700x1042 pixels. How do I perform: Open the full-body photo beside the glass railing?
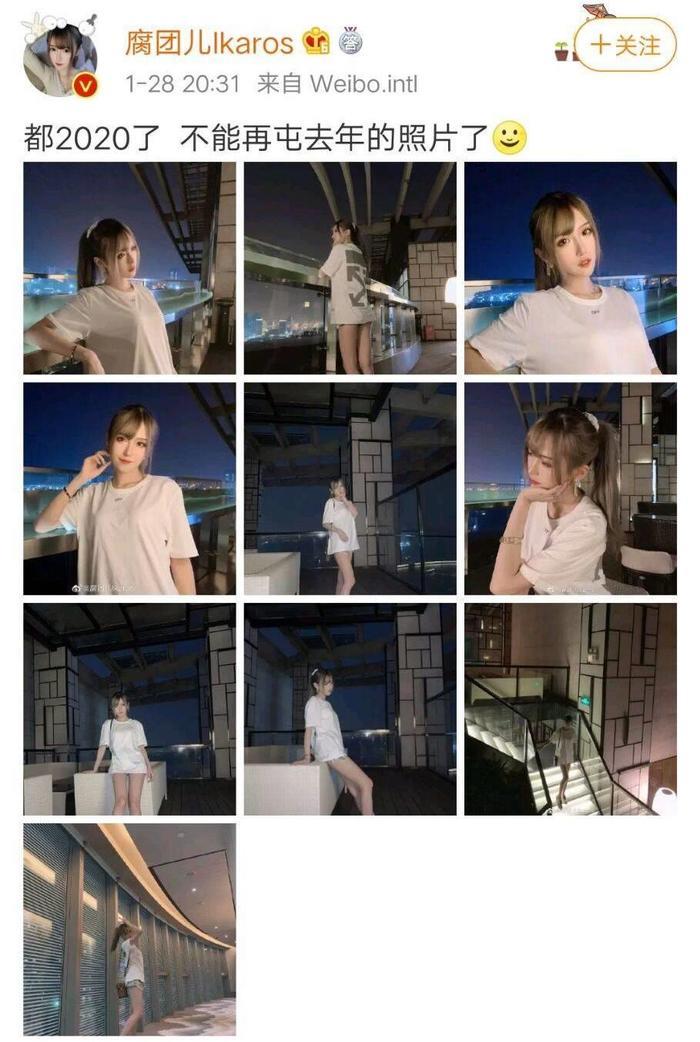point(349,488)
